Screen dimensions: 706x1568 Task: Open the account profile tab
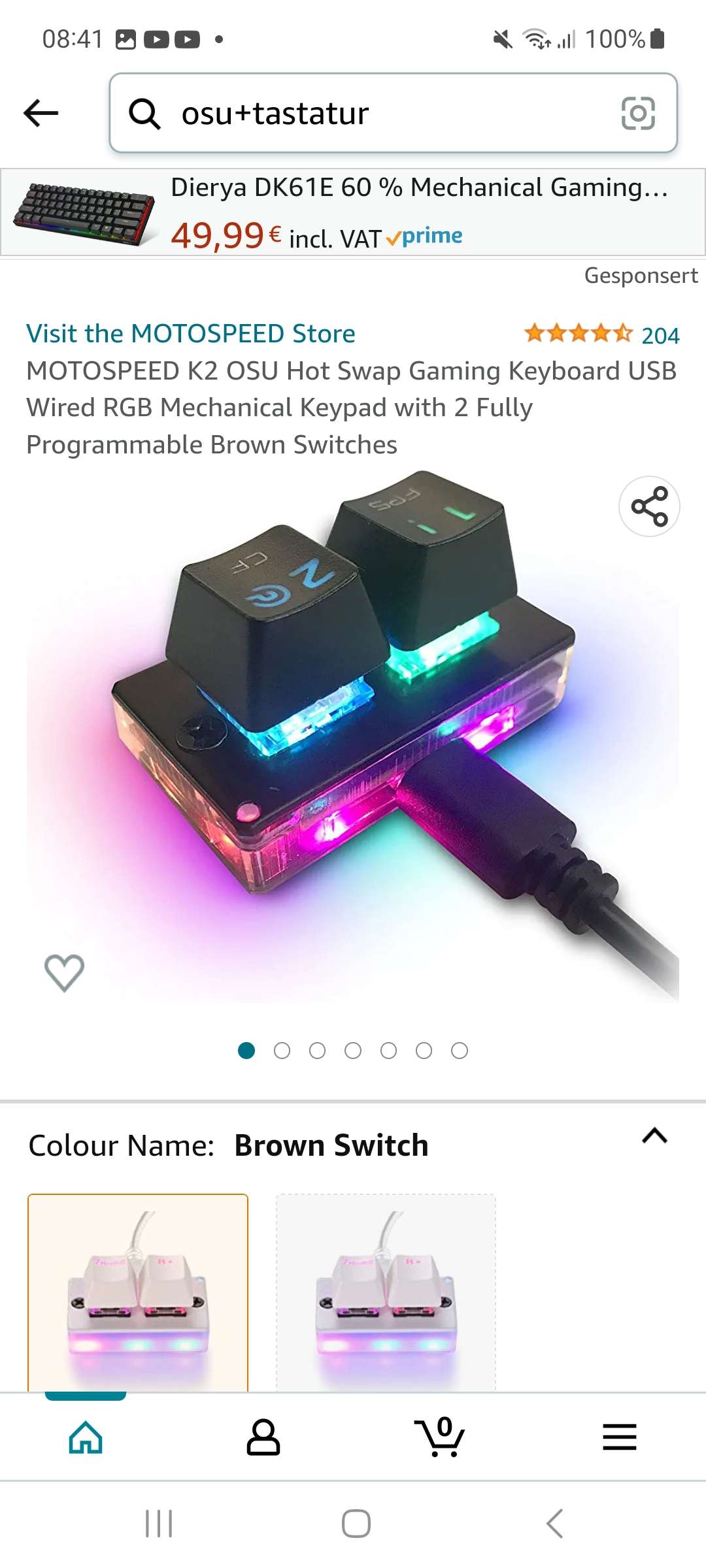[263, 1437]
